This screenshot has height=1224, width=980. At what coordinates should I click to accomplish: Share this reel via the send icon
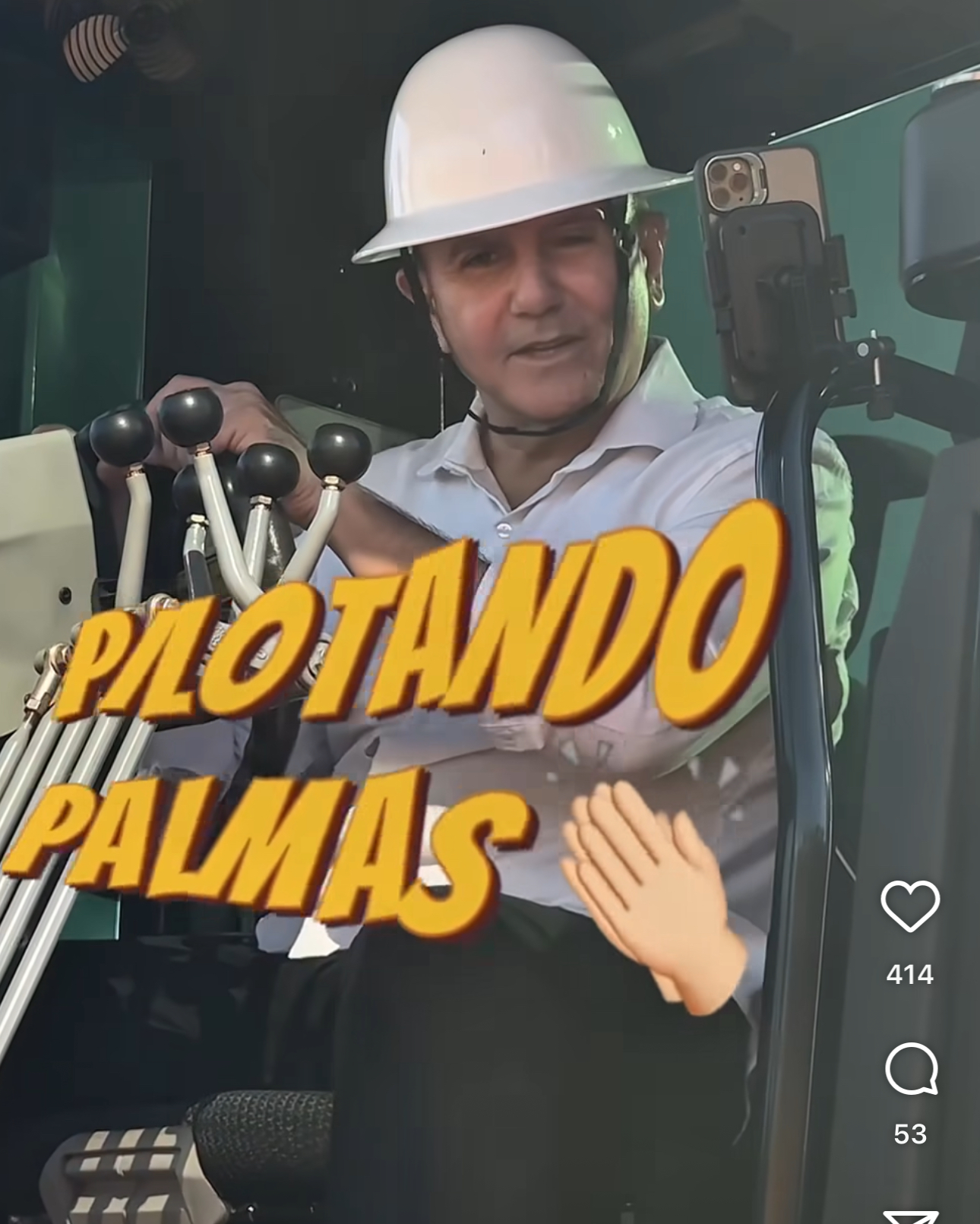point(910,1216)
